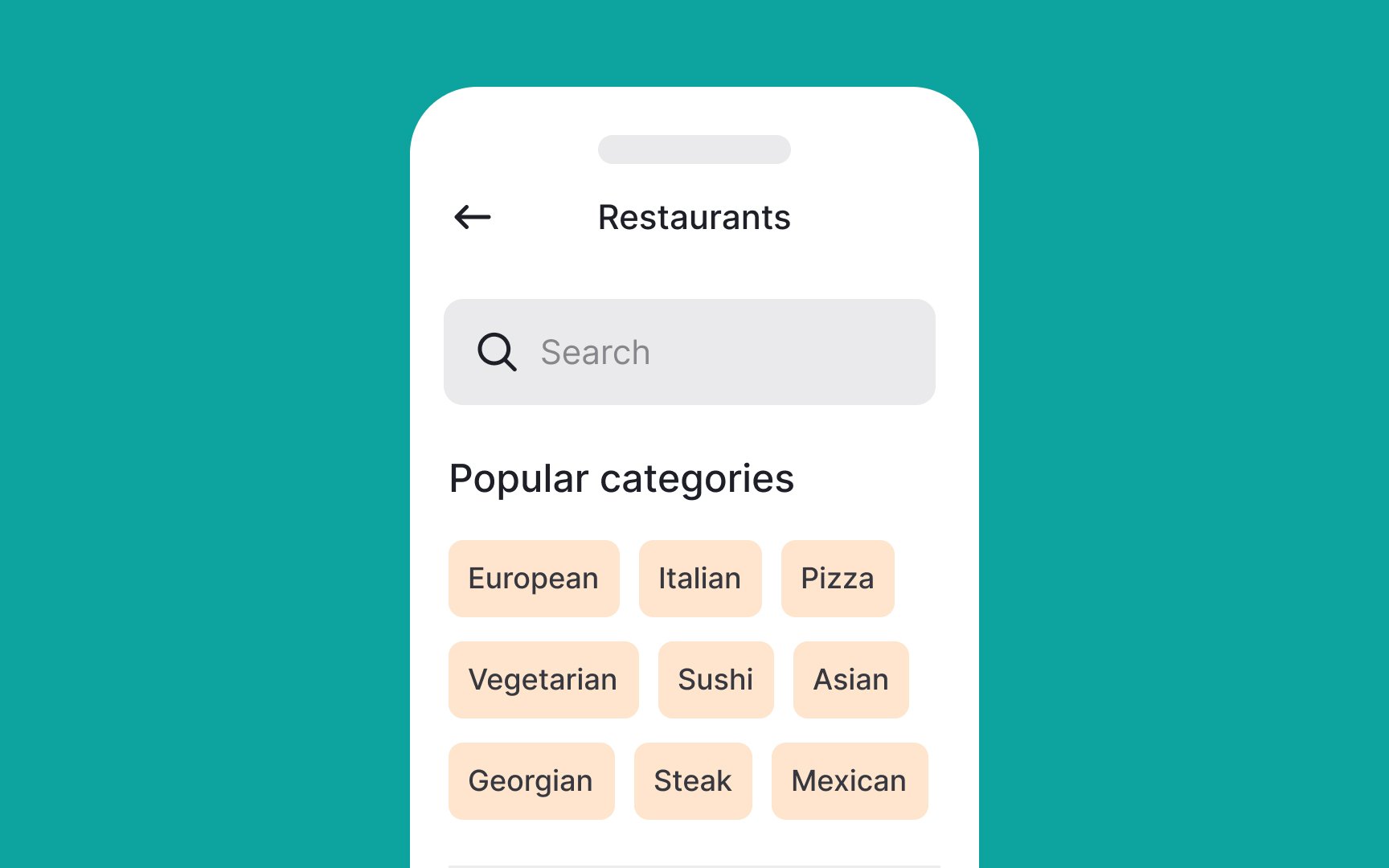Go back using the arrow icon
Image resolution: width=1389 pixels, height=868 pixels.
[x=473, y=217]
